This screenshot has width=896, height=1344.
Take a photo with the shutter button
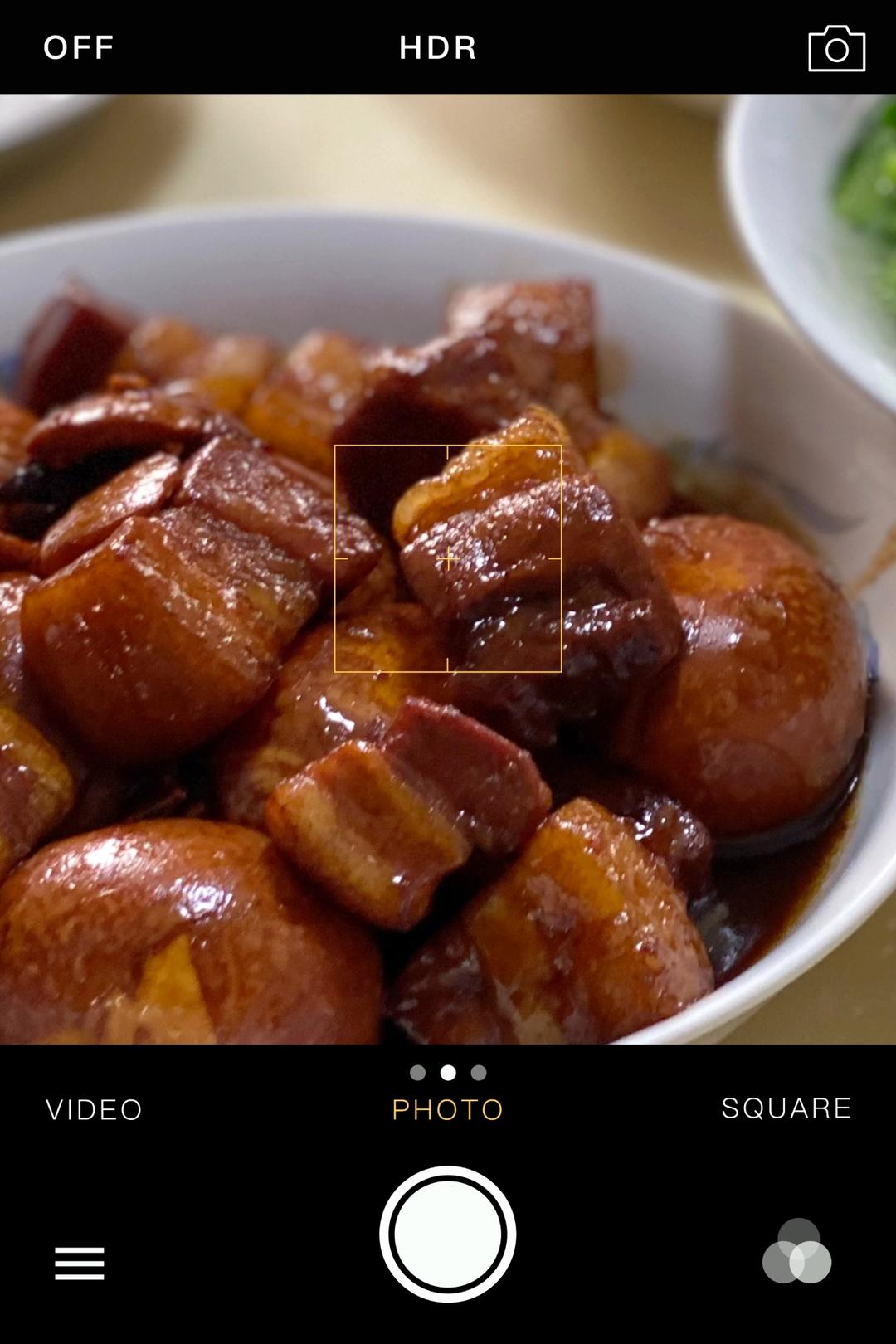click(x=448, y=1234)
